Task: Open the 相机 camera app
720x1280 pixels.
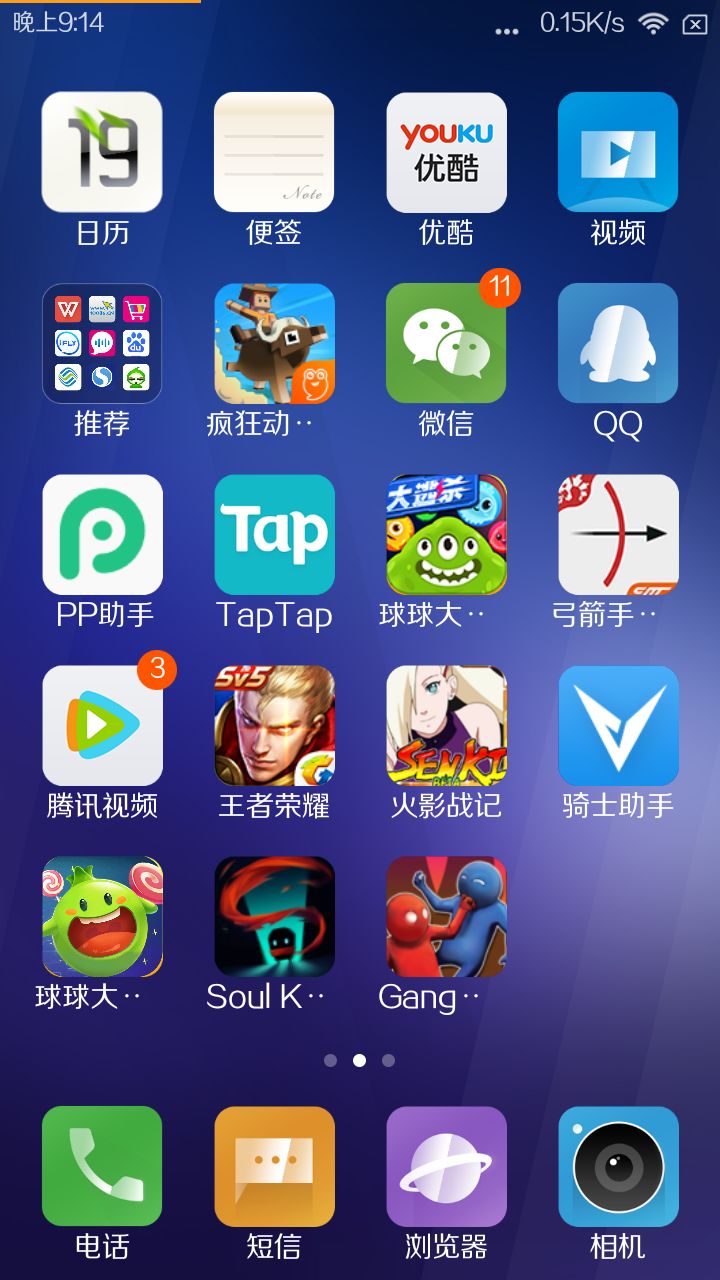Action: [x=617, y=1166]
